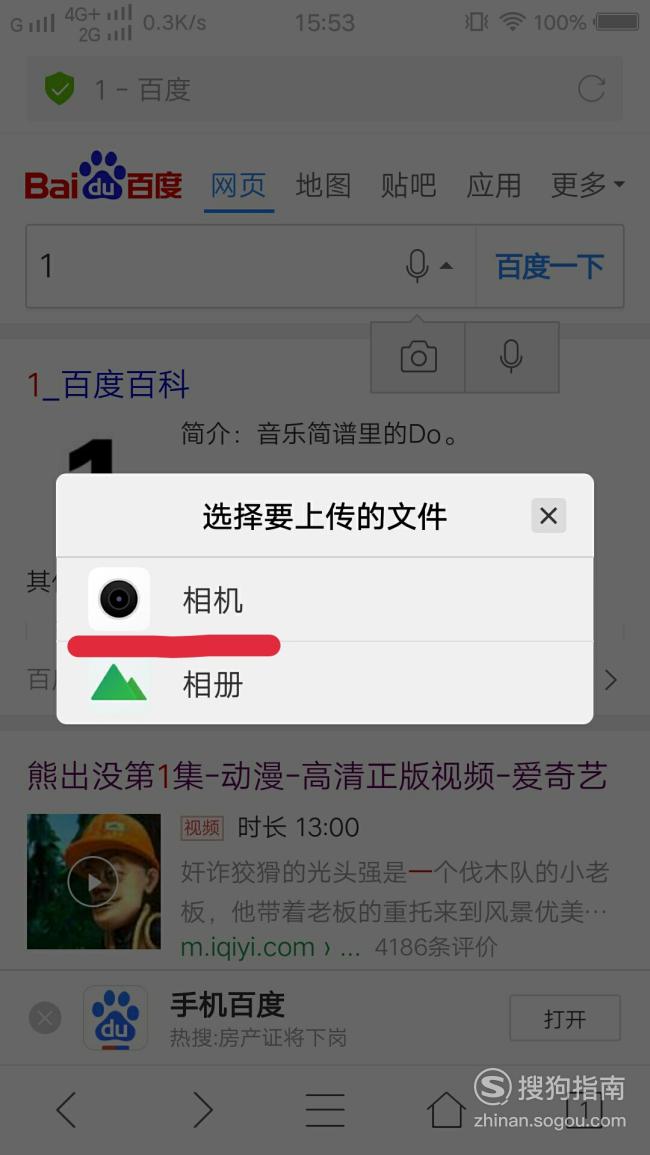Switch to the 地图 tab
The height and width of the screenshot is (1155, 650).
click(x=323, y=186)
